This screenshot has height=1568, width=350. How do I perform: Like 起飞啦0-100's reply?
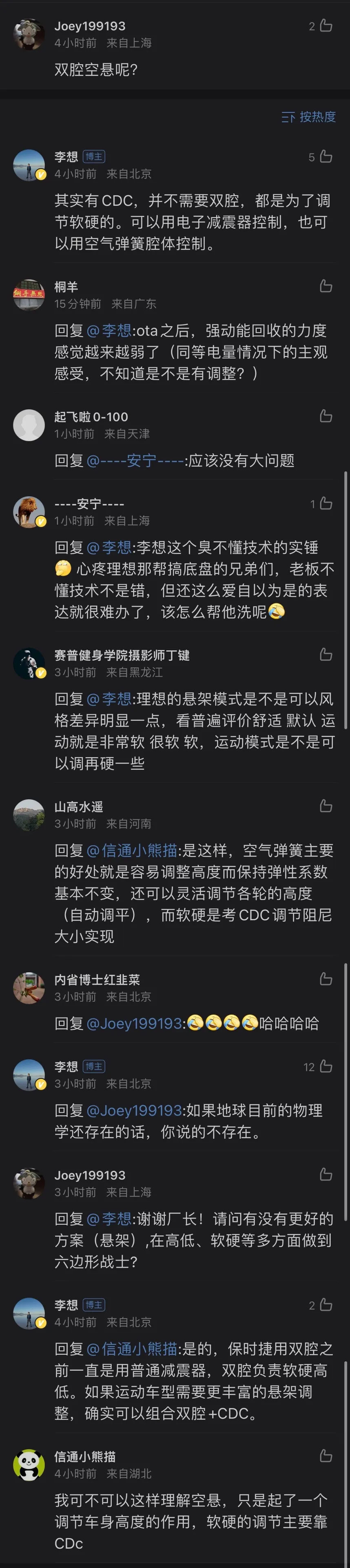click(326, 416)
